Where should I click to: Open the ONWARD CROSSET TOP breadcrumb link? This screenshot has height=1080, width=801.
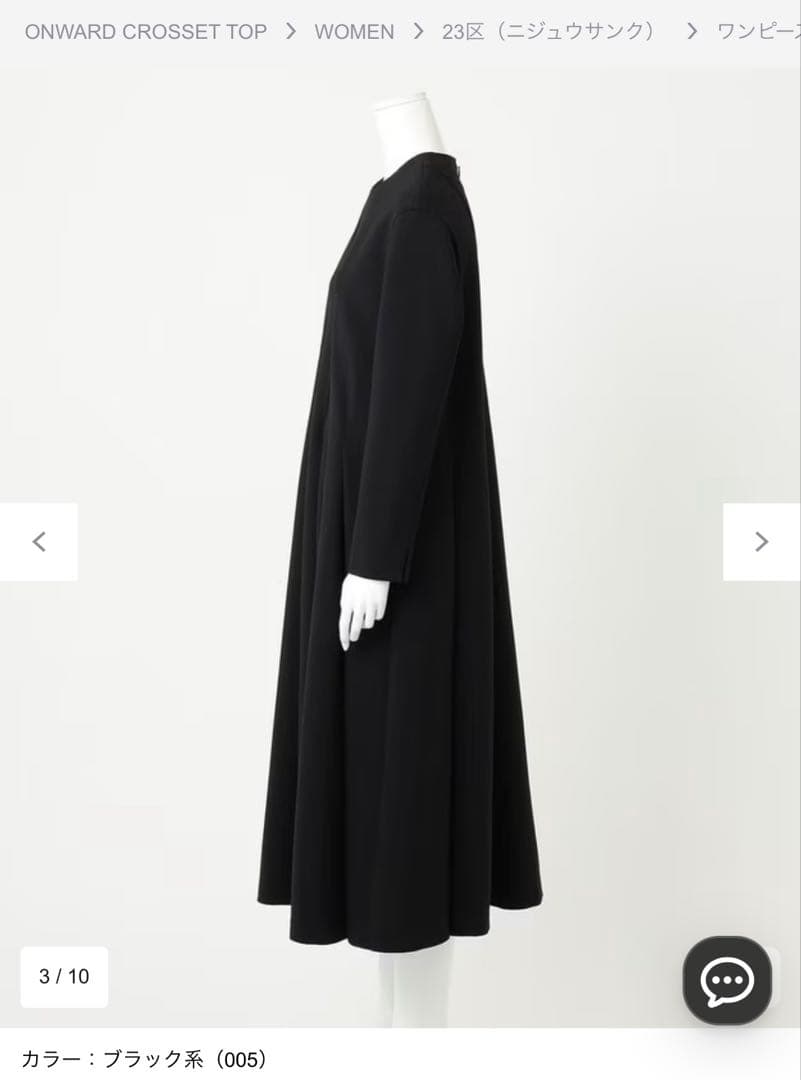pyautogui.click(x=146, y=32)
